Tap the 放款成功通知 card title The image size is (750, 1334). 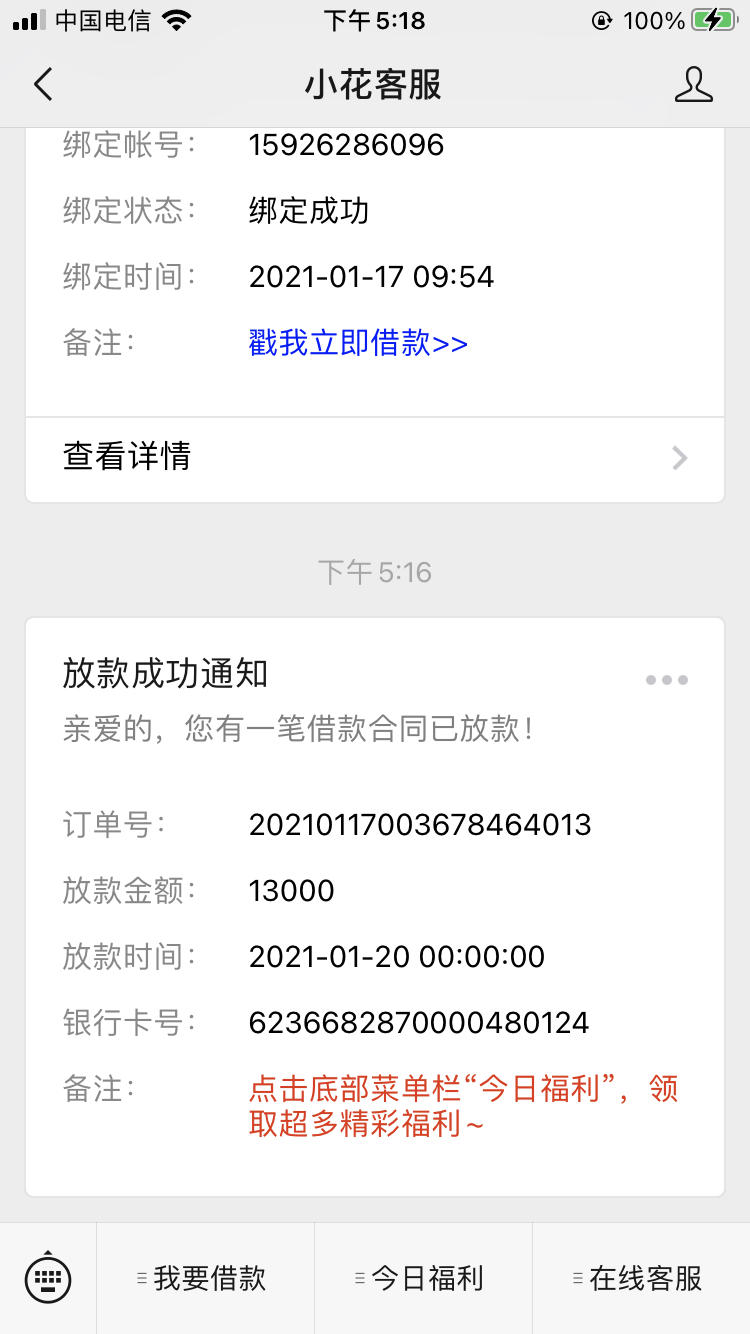(163, 674)
